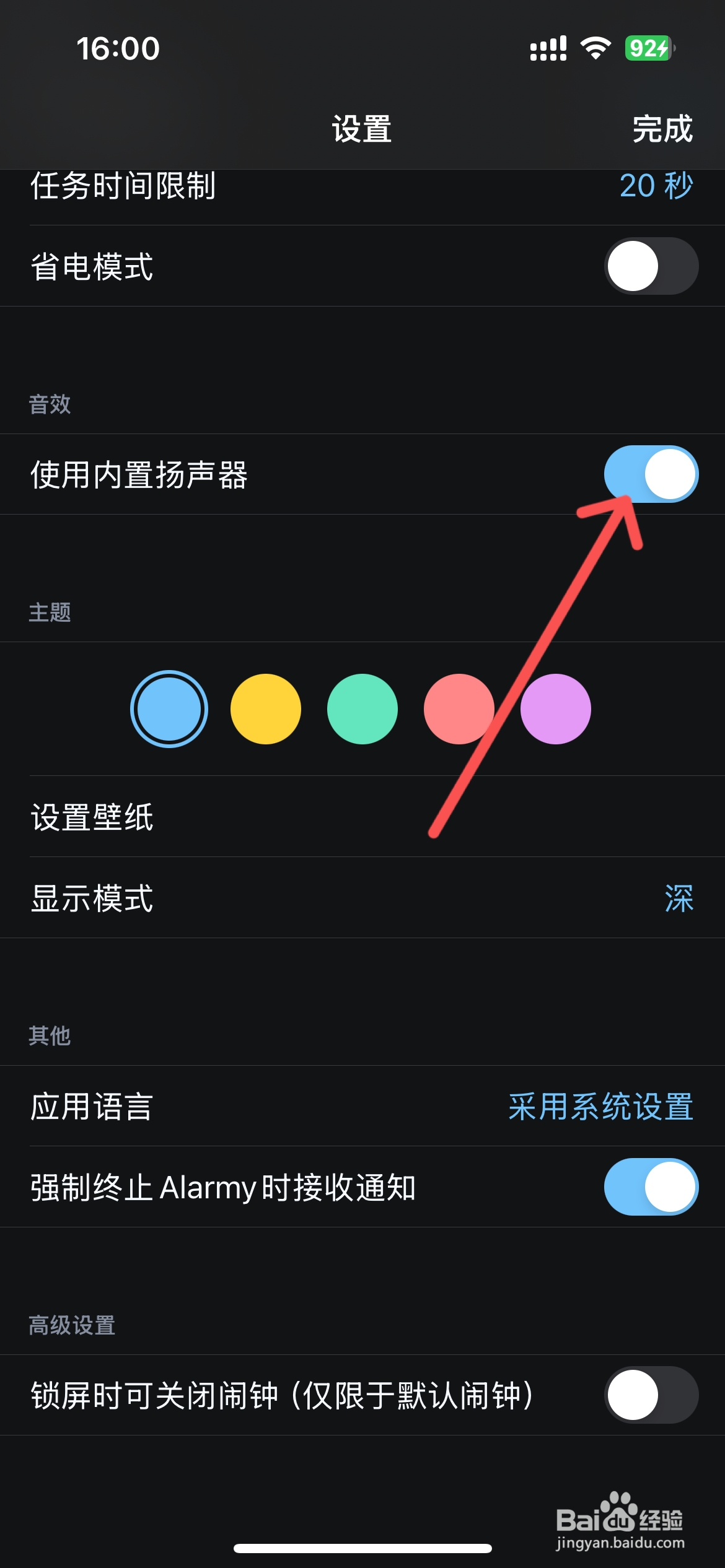Enable 省电模式 power saving mode

click(x=649, y=266)
